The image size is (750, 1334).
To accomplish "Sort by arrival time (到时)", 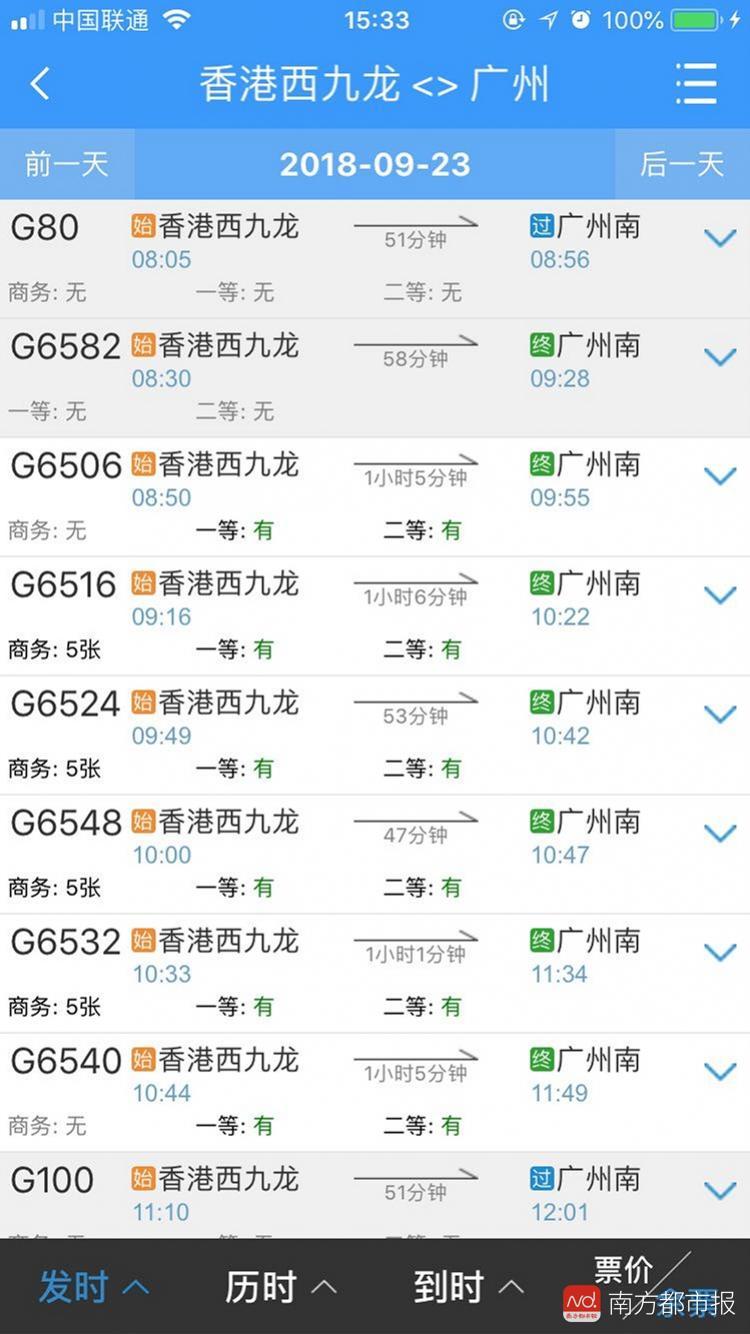I will pos(468,1287).
